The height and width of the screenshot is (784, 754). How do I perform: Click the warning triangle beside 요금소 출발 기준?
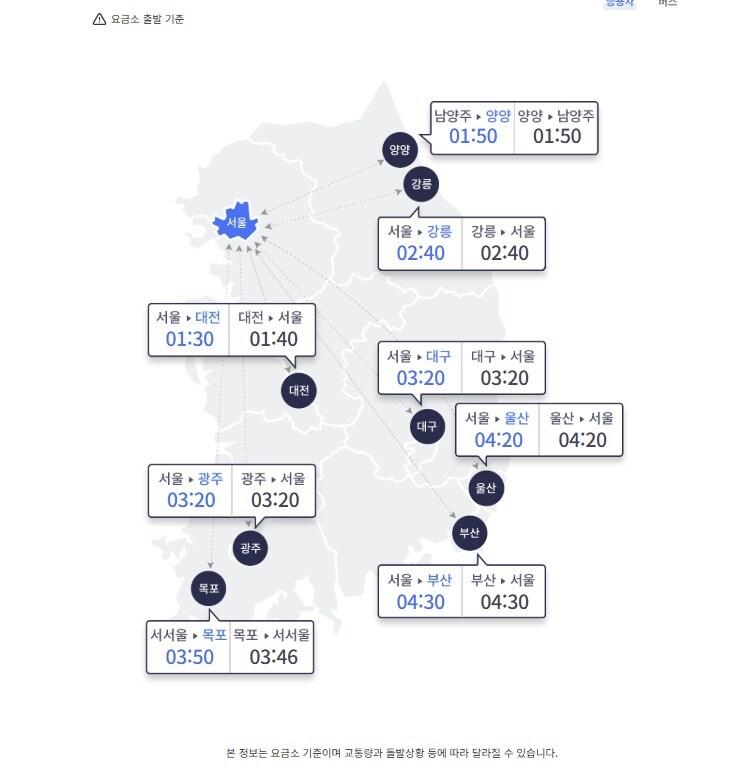(x=99, y=18)
